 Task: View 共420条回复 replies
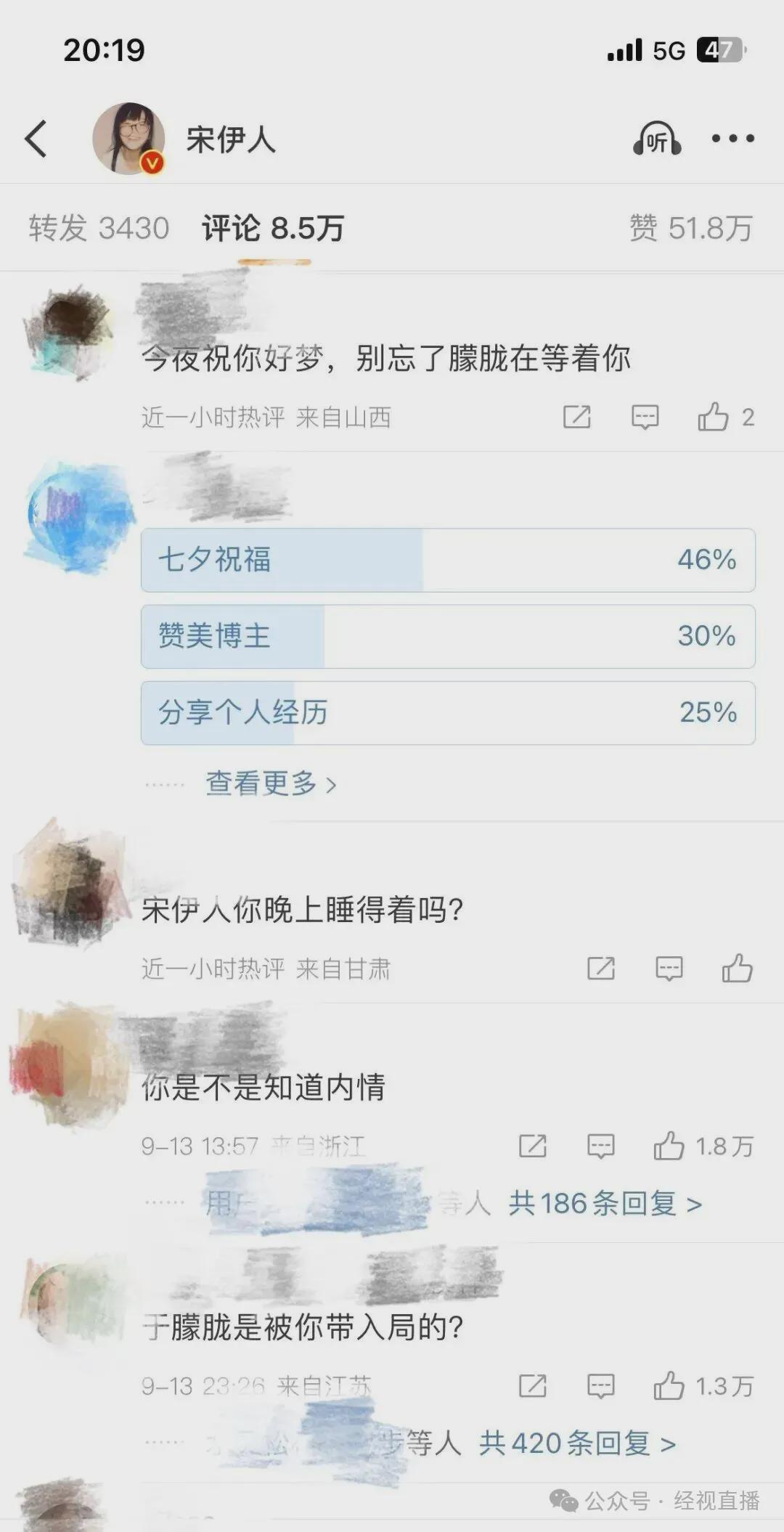pyautogui.click(x=577, y=1443)
